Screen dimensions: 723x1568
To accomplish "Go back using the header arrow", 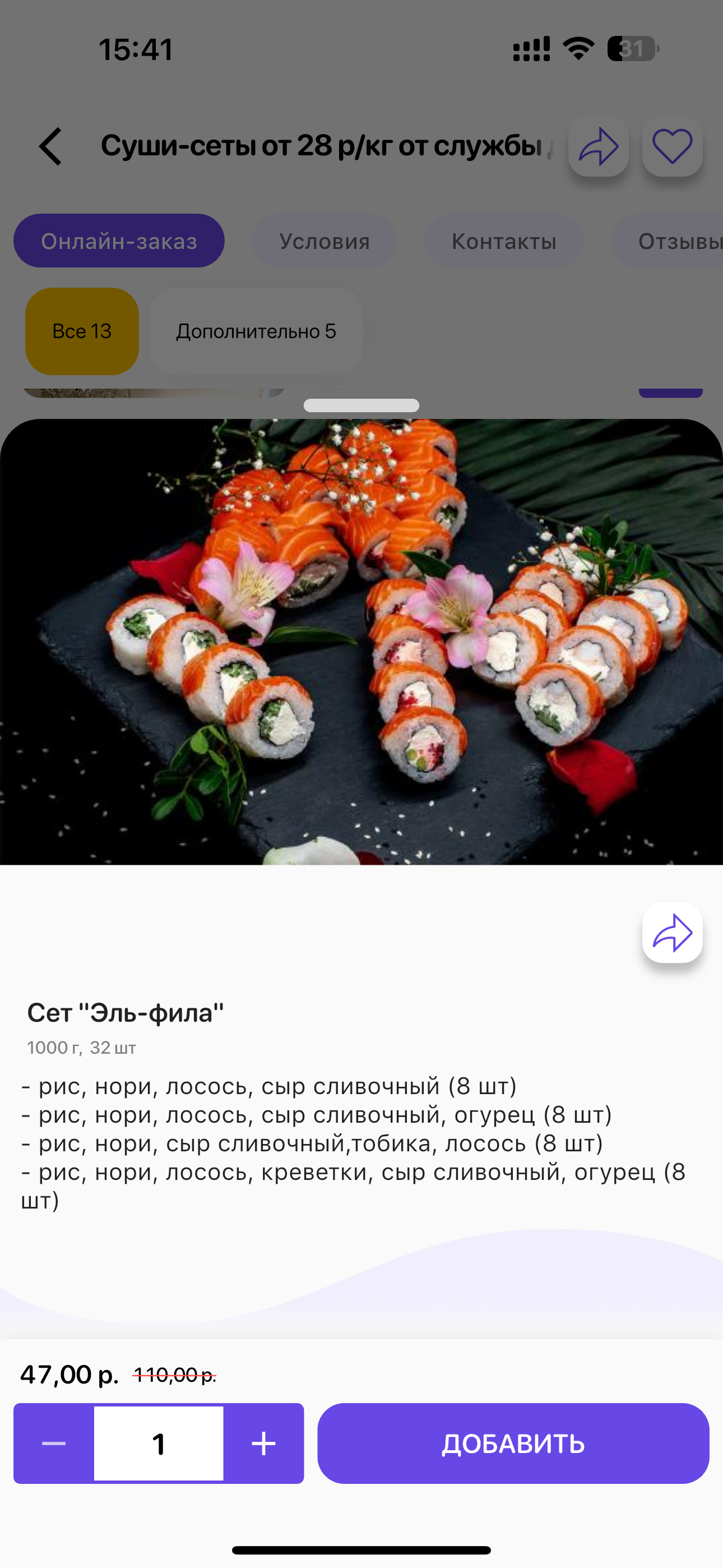I will point(50,147).
